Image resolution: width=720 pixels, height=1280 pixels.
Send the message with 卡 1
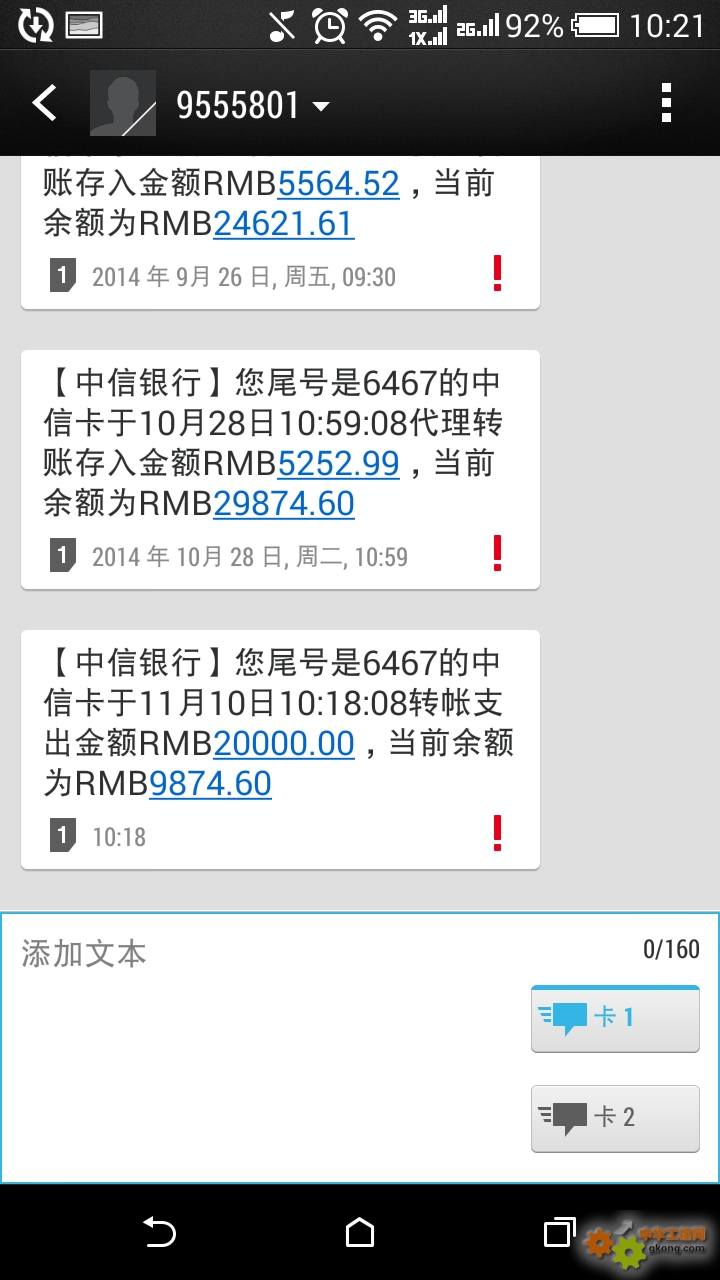[615, 1018]
